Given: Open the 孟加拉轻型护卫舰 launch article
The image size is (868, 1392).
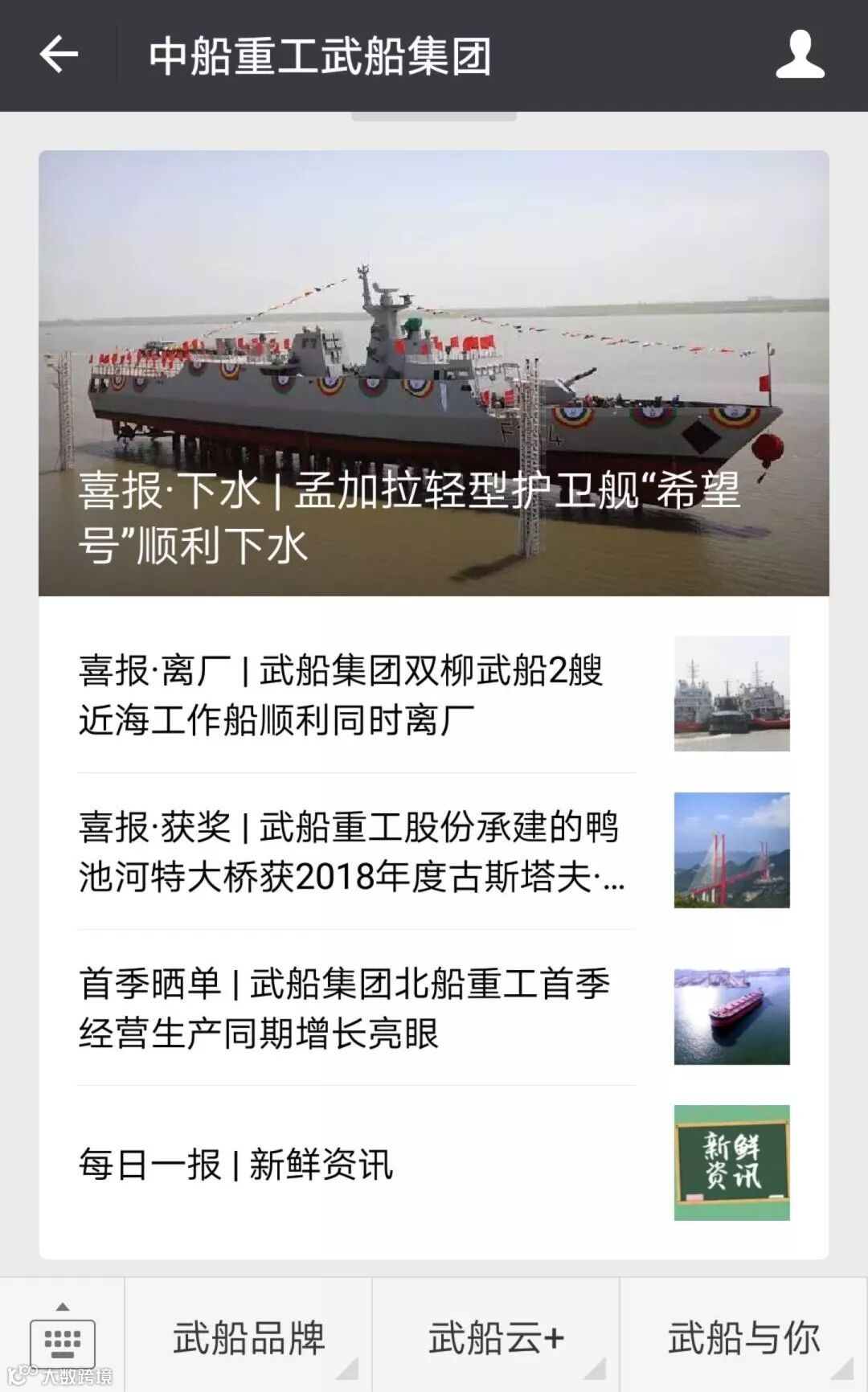Looking at the screenshot, I should click(x=433, y=373).
